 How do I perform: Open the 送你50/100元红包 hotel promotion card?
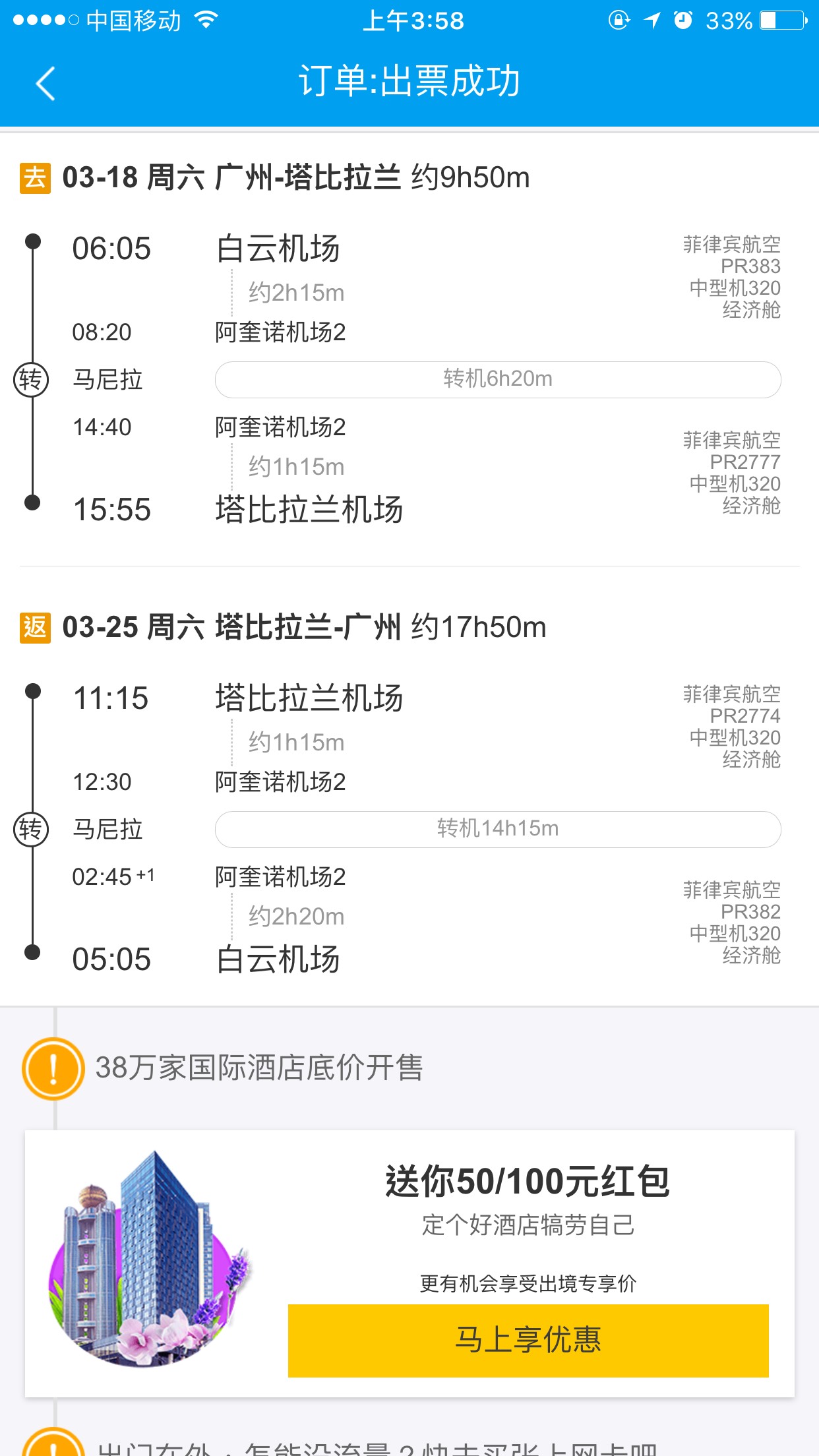tap(409, 1263)
